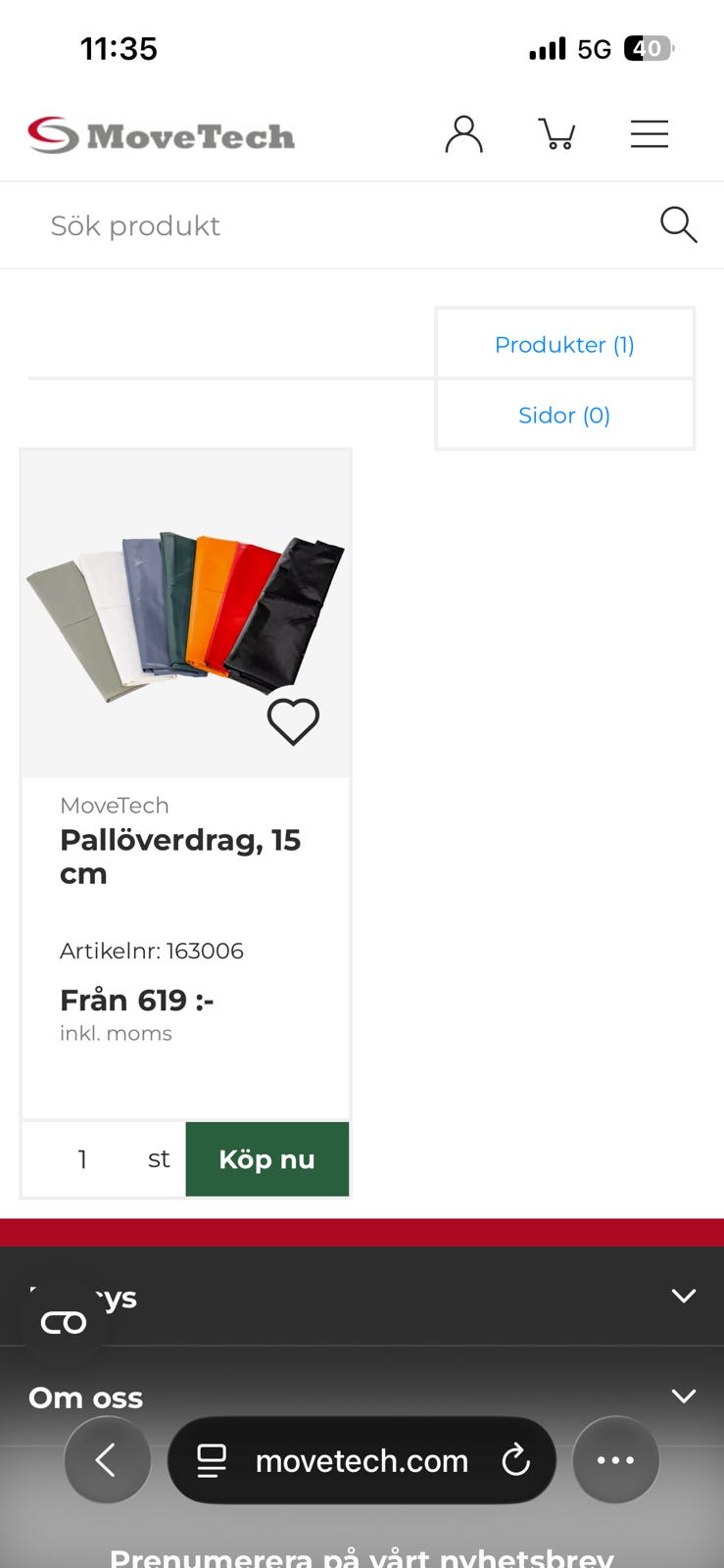Click the search magnifier icon
Viewport: 724px width, 1568px height.
point(679,224)
